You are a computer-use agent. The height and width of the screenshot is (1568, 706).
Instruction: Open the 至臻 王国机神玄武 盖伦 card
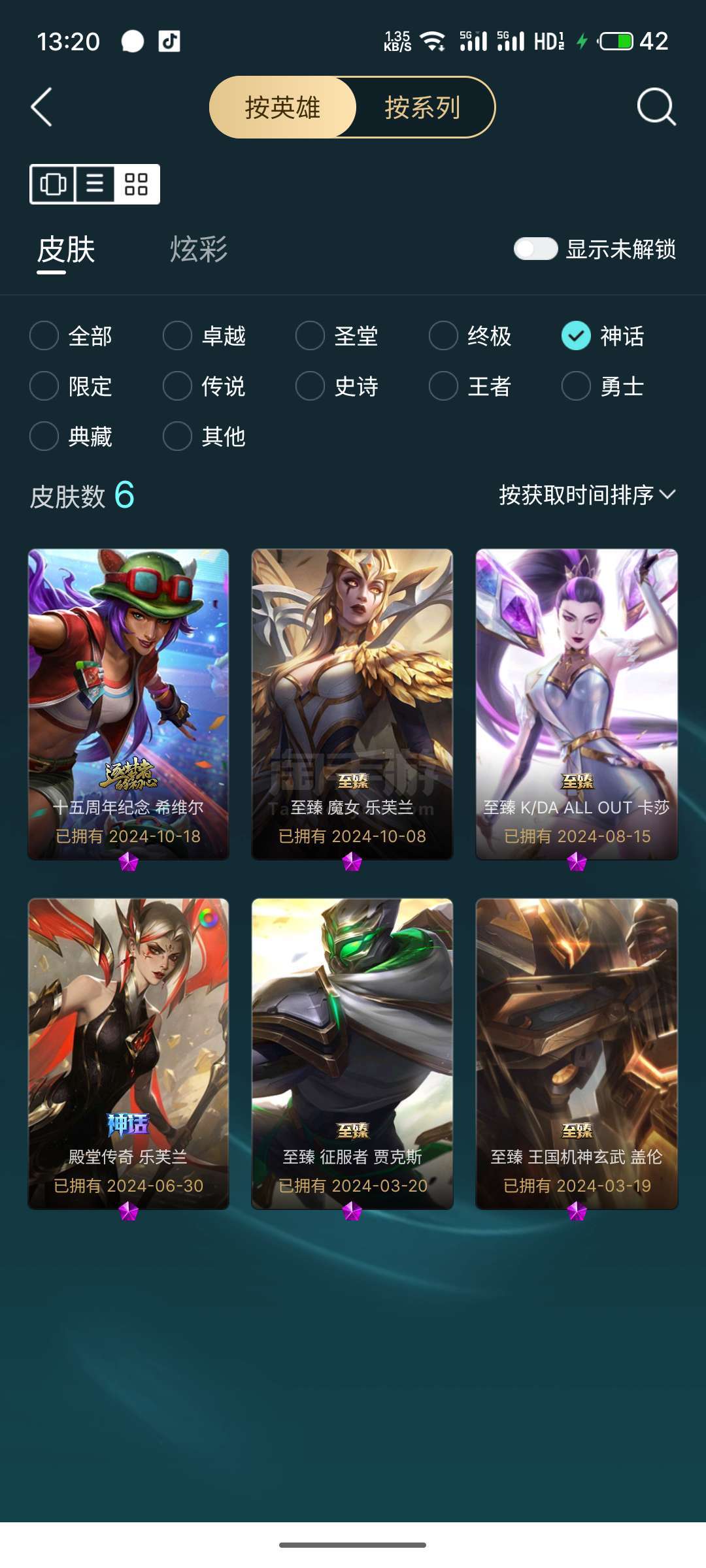[577, 1054]
